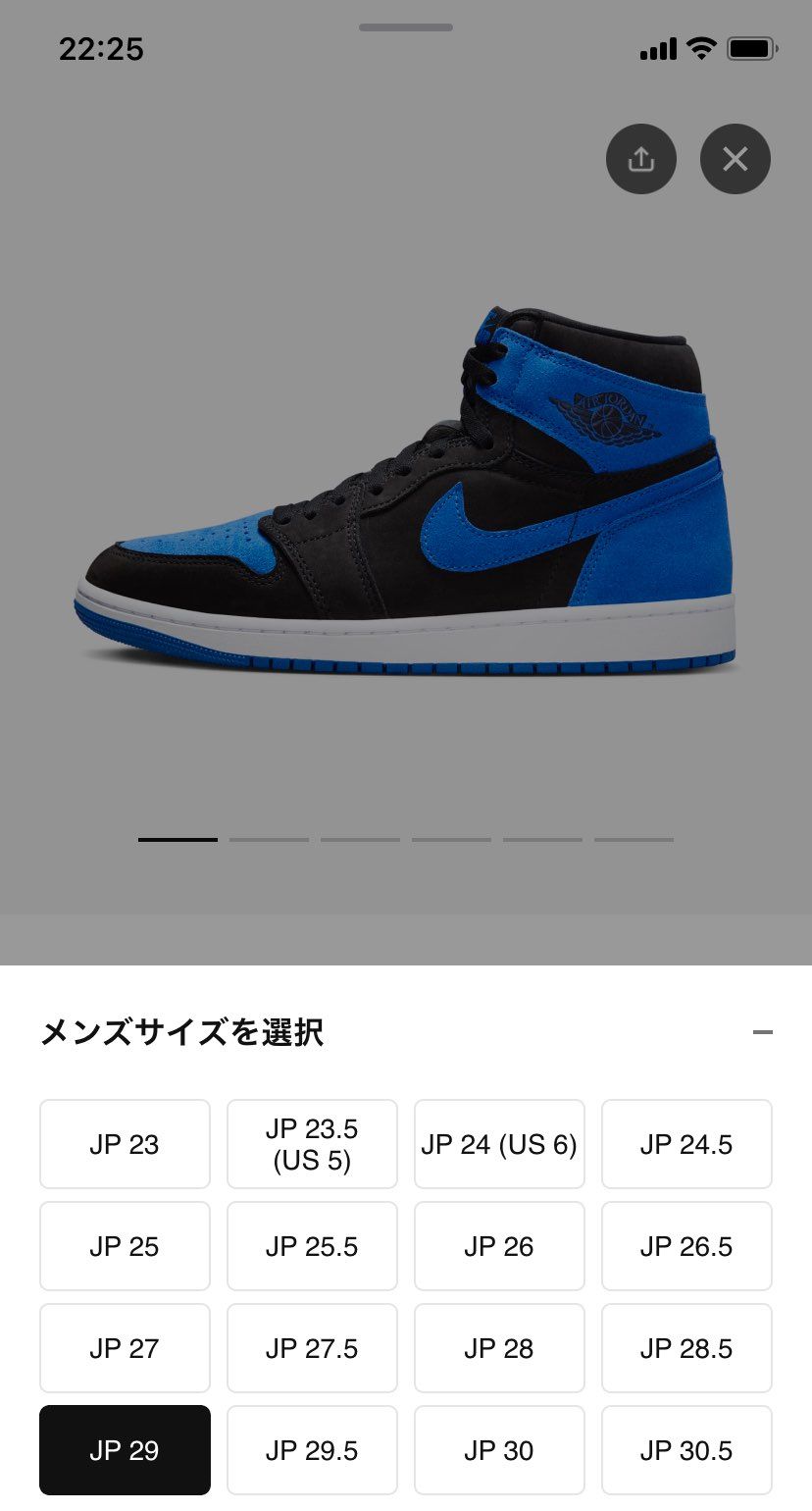Jump to the second product photo indicator
Viewport: 812px width, 1511px height.
click(269, 840)
